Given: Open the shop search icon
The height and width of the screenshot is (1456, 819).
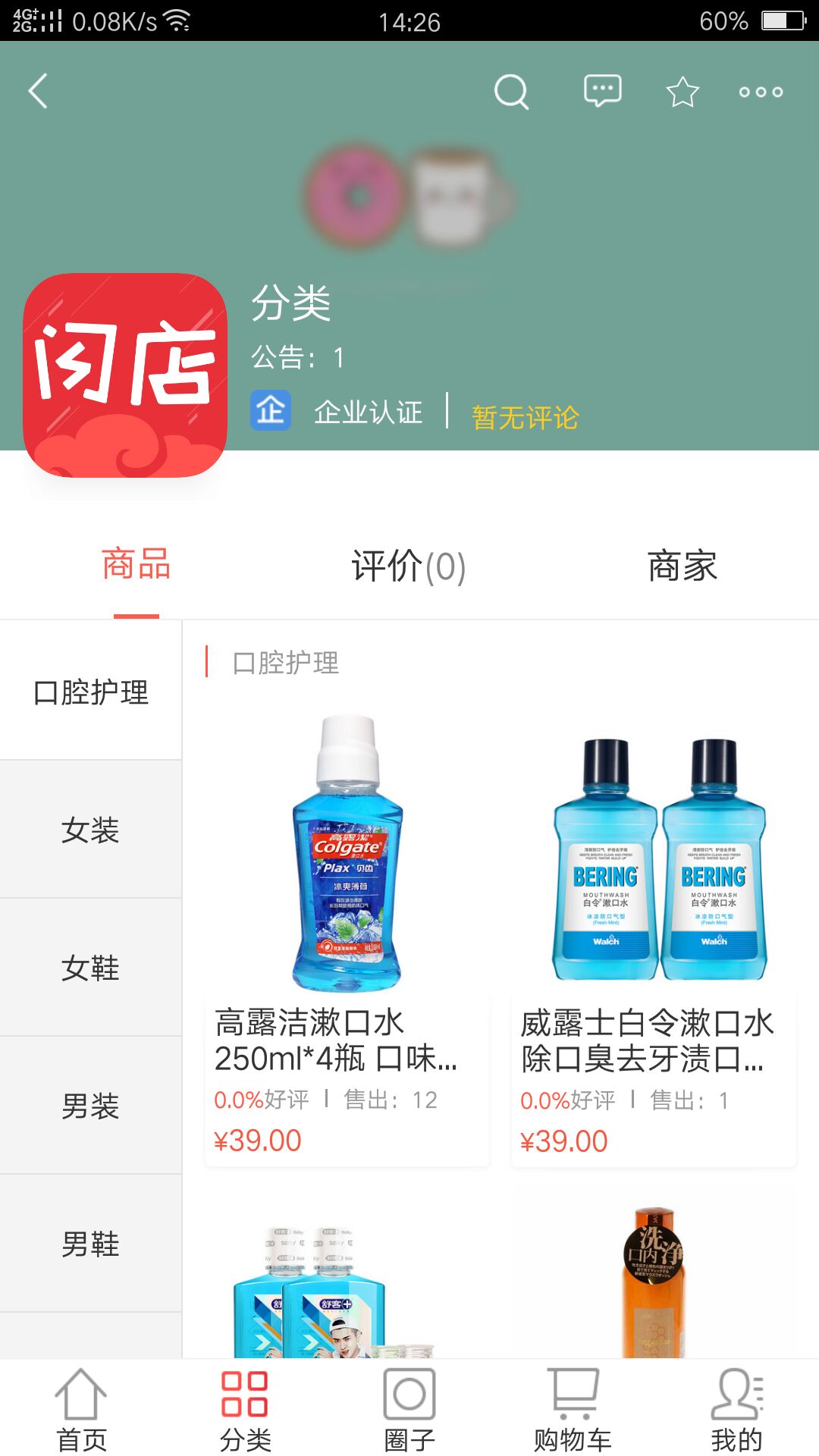Looking at the screenshot, I should click(511, 92).
